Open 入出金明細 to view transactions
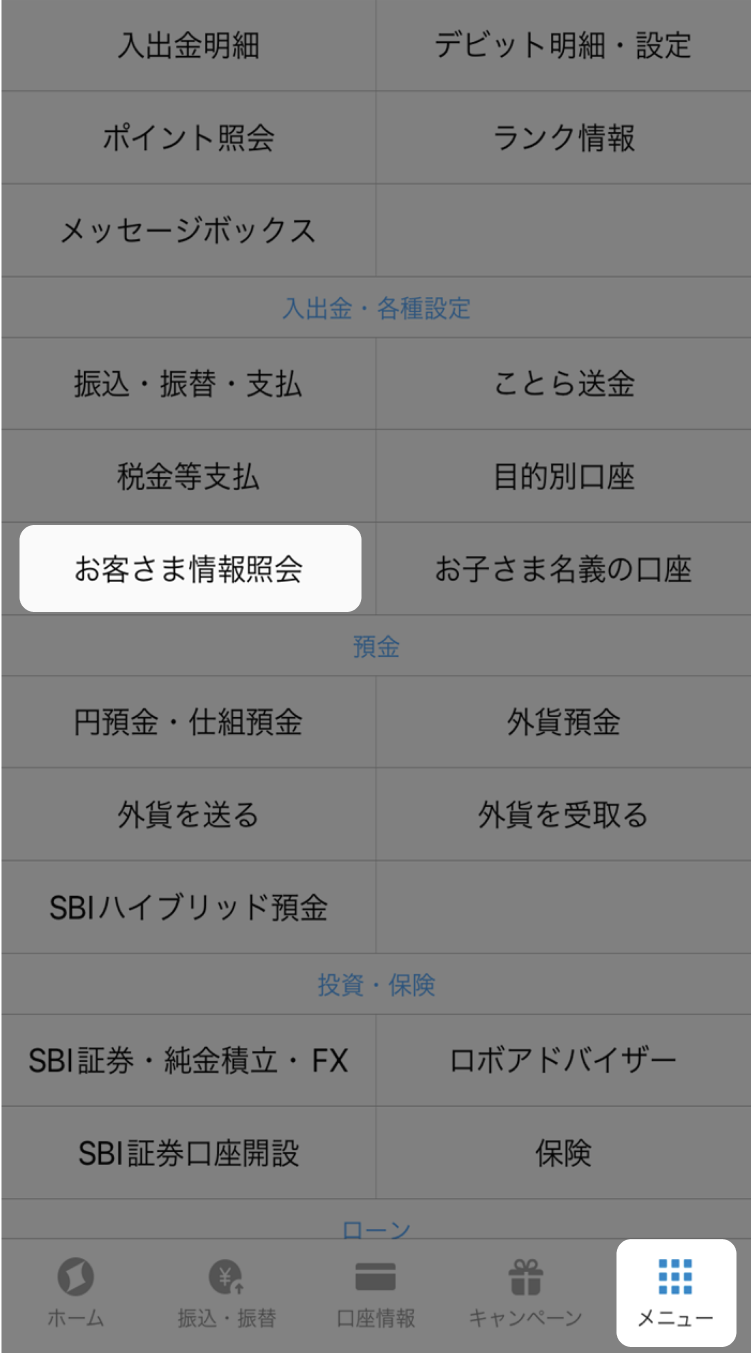 [x=188, y=44]
